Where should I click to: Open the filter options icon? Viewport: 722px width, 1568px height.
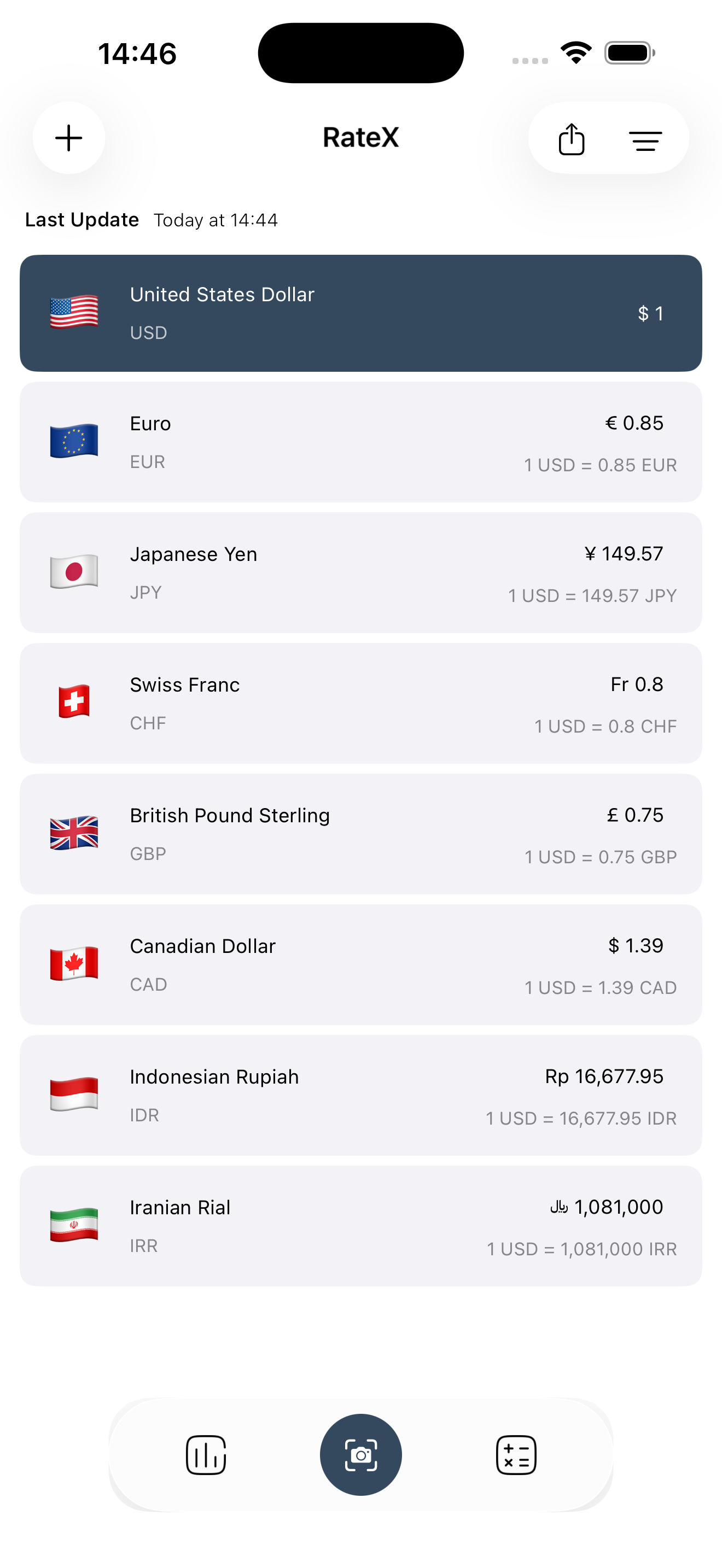[x=647, y=139]
